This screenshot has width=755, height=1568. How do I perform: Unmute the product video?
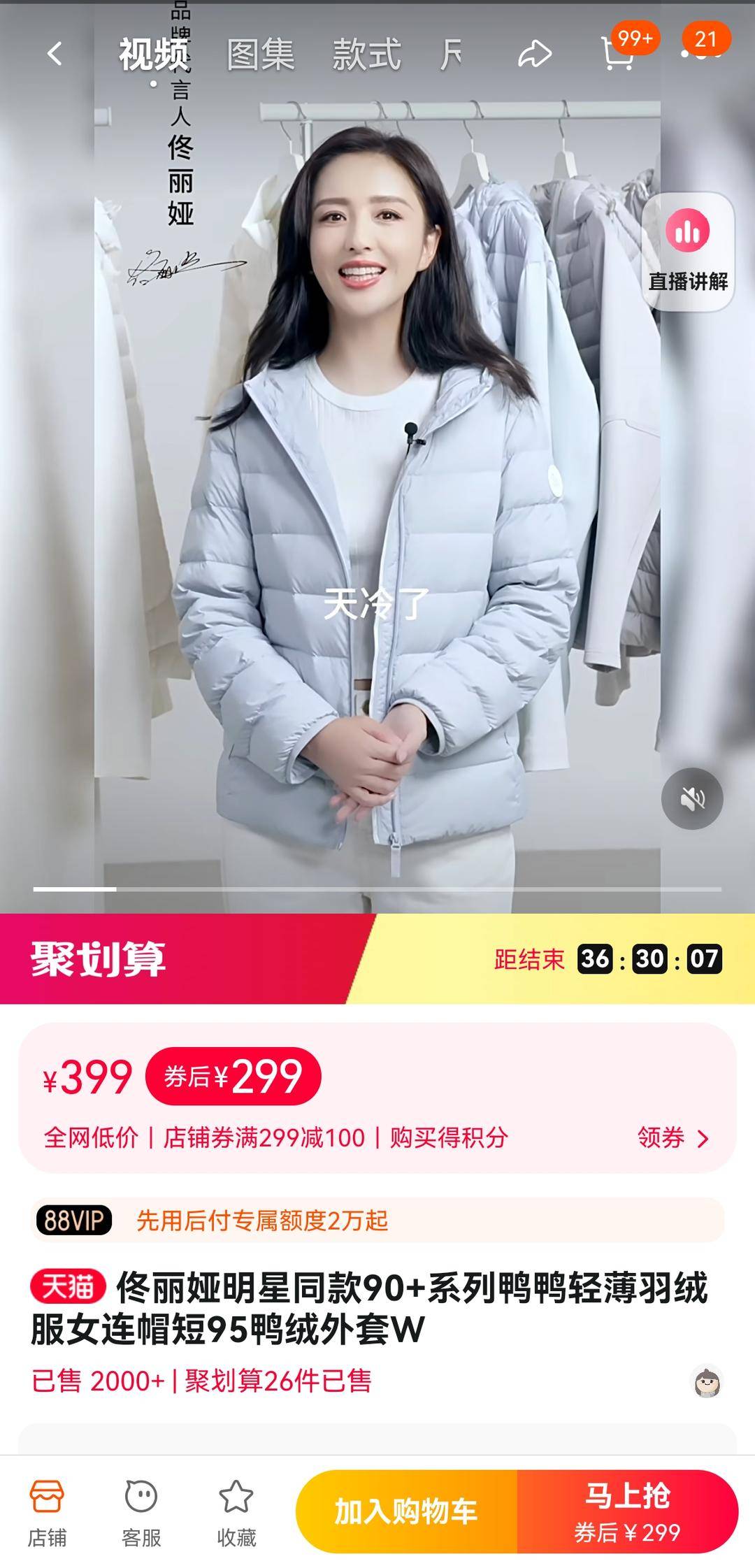(692, 798)
